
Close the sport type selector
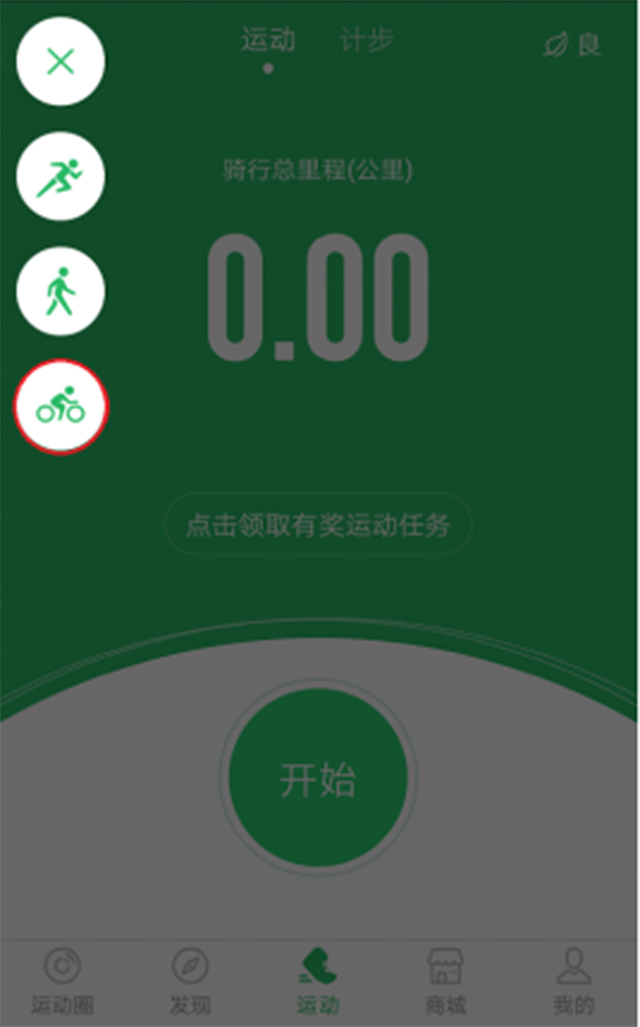(61, 62)
